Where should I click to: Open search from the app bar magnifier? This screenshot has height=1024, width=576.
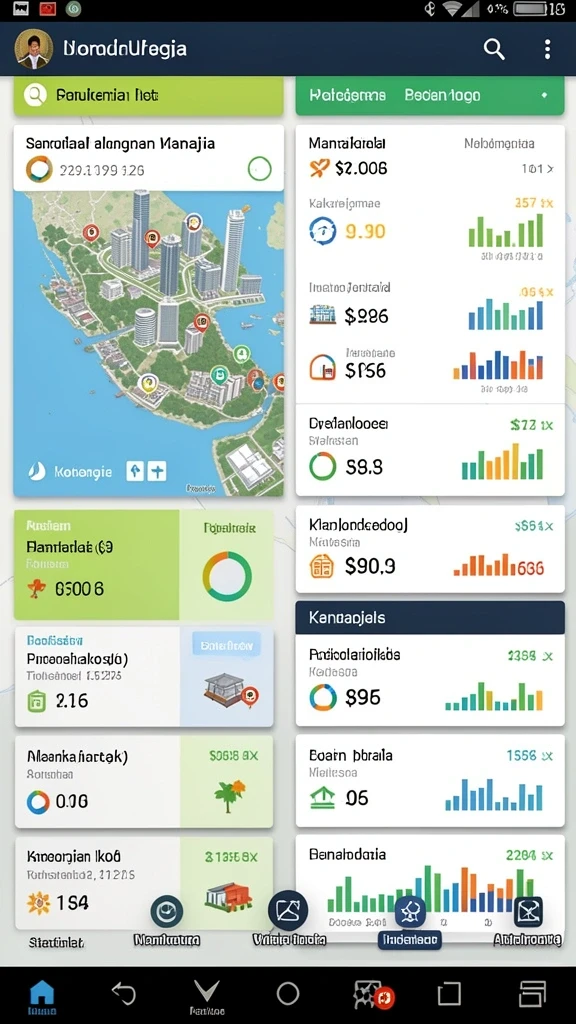pos(494,49)
